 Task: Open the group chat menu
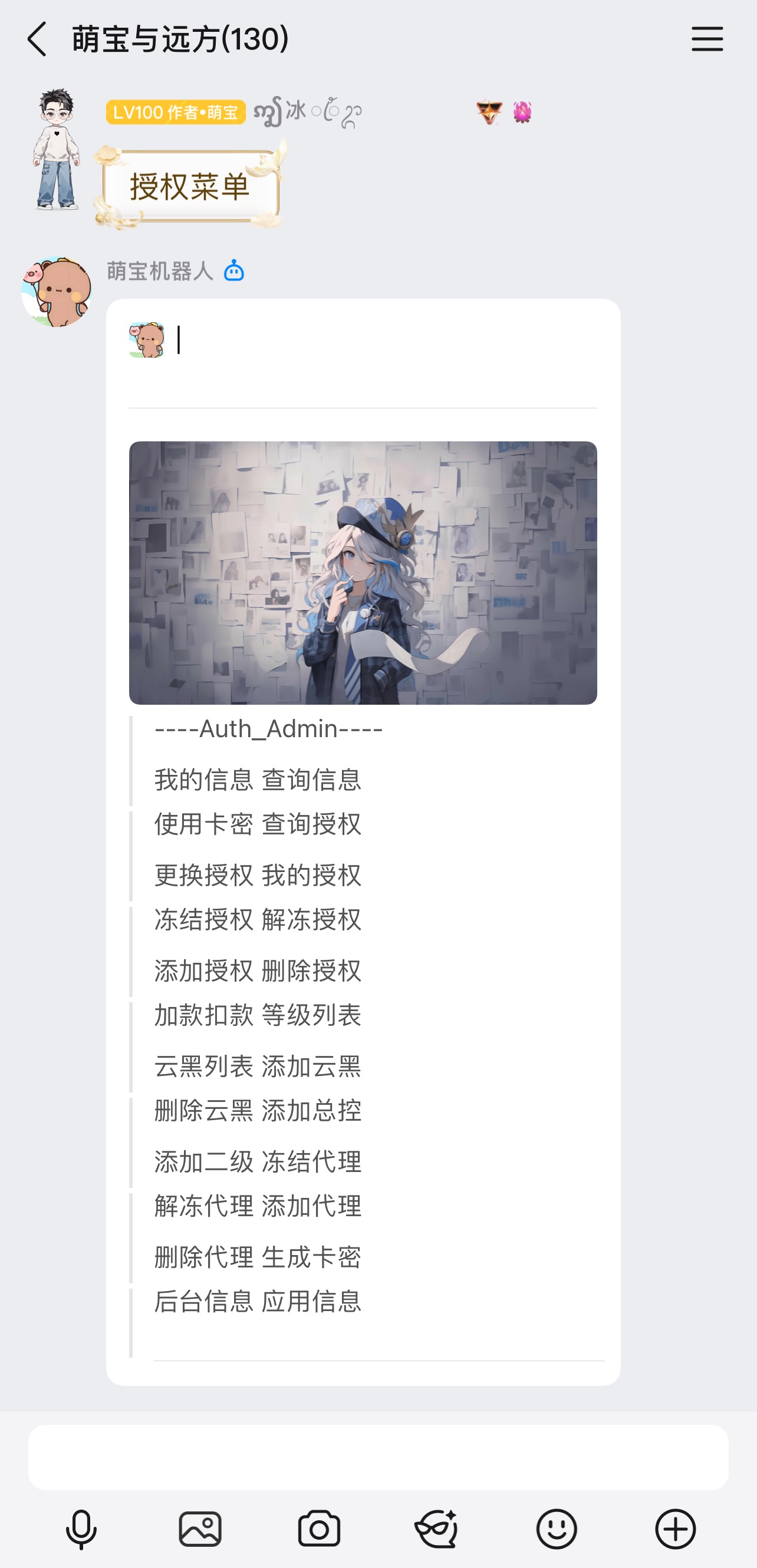707,39
